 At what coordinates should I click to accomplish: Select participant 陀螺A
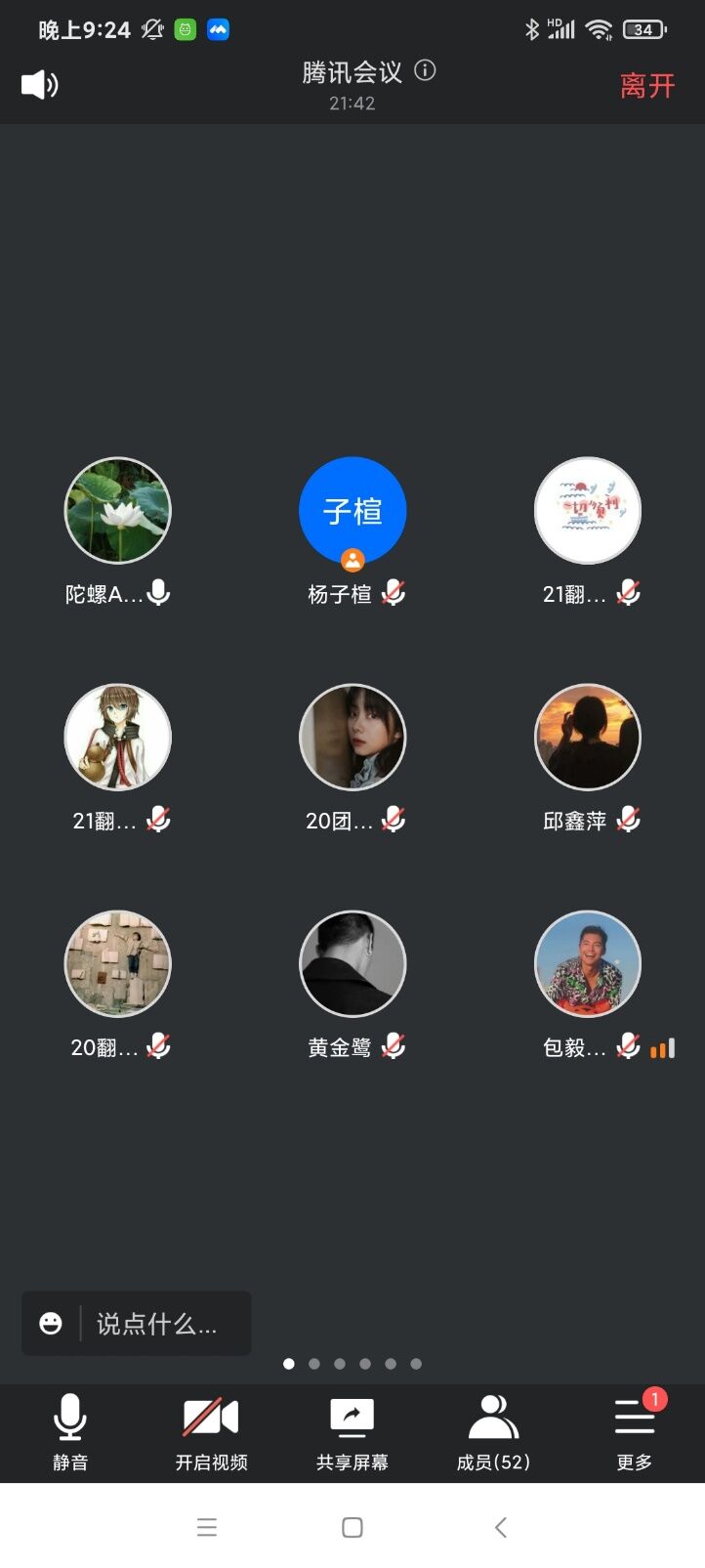118,511
